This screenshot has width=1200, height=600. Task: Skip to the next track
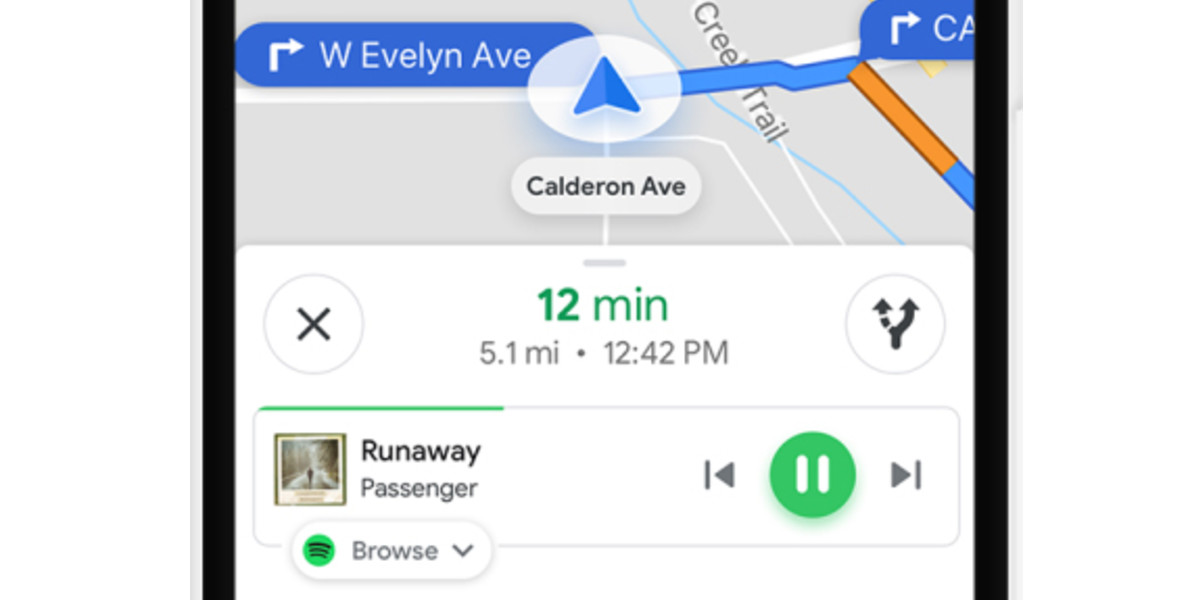(906, 475)
